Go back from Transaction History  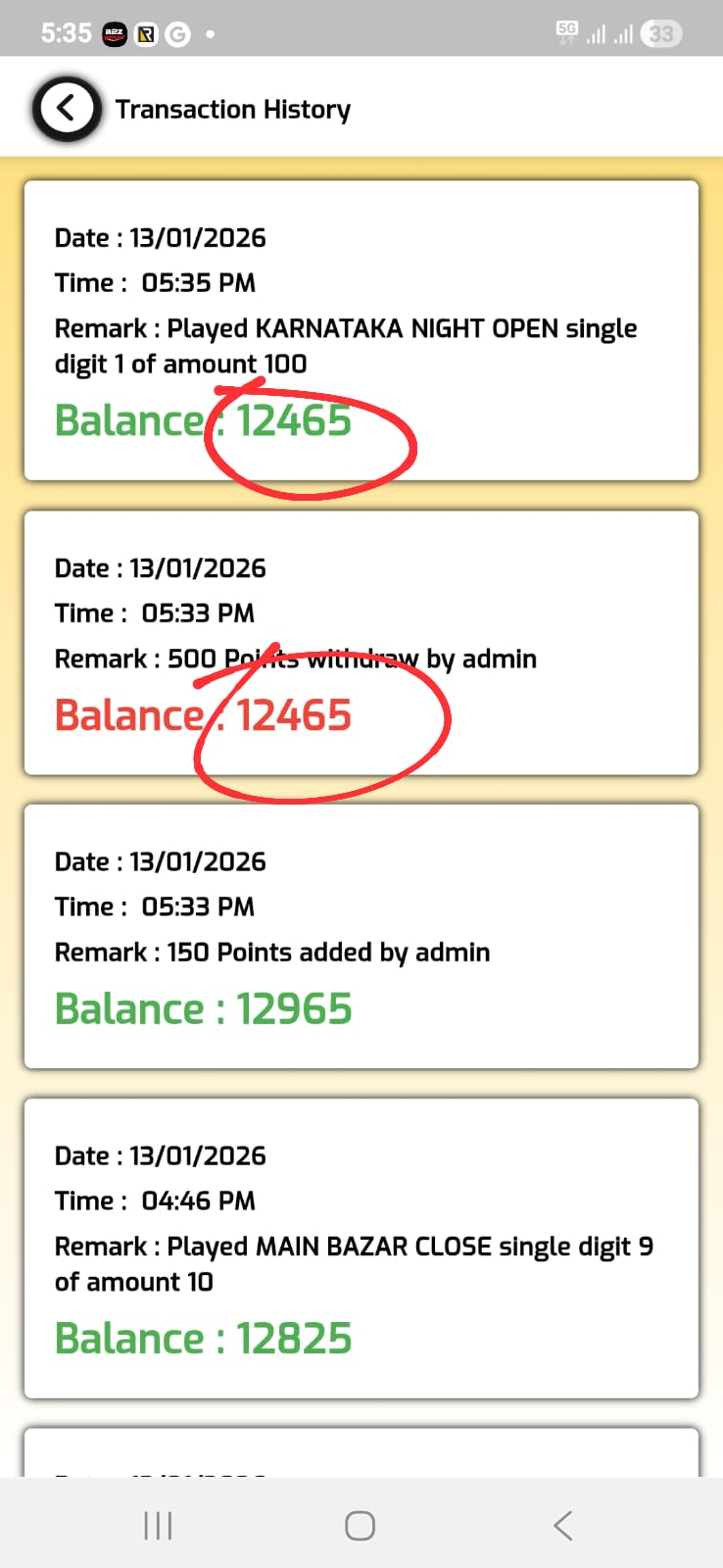click(66, 108)
